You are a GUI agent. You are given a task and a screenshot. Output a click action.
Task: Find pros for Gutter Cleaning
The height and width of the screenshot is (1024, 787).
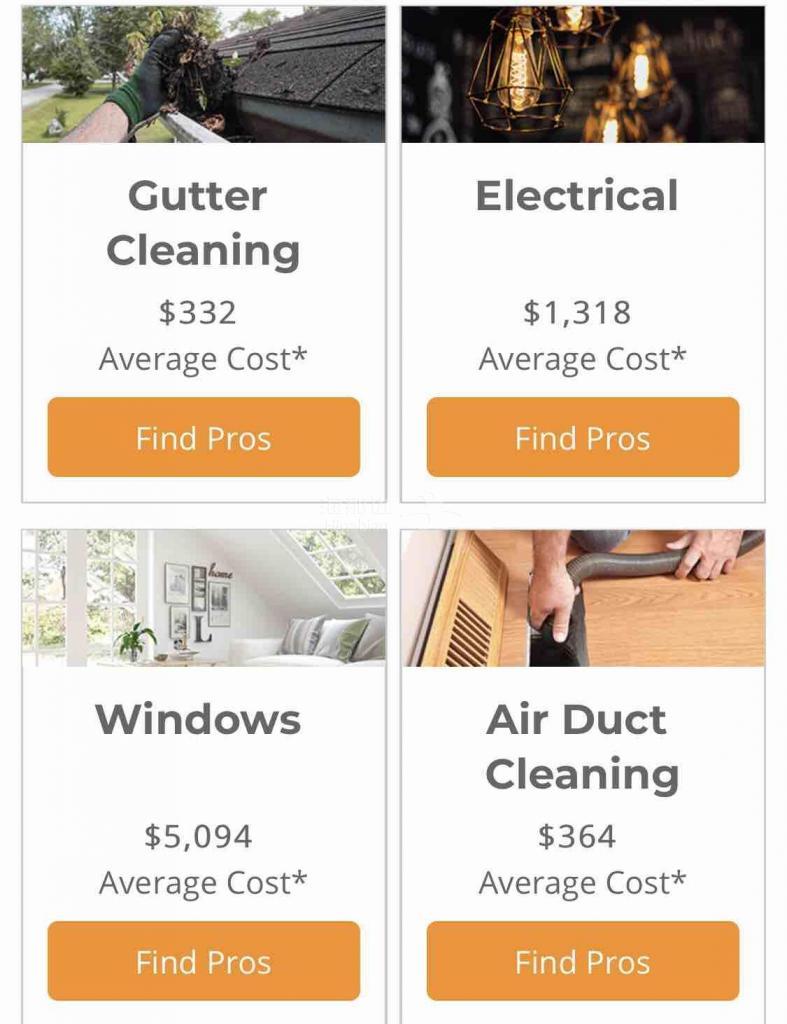203,437
